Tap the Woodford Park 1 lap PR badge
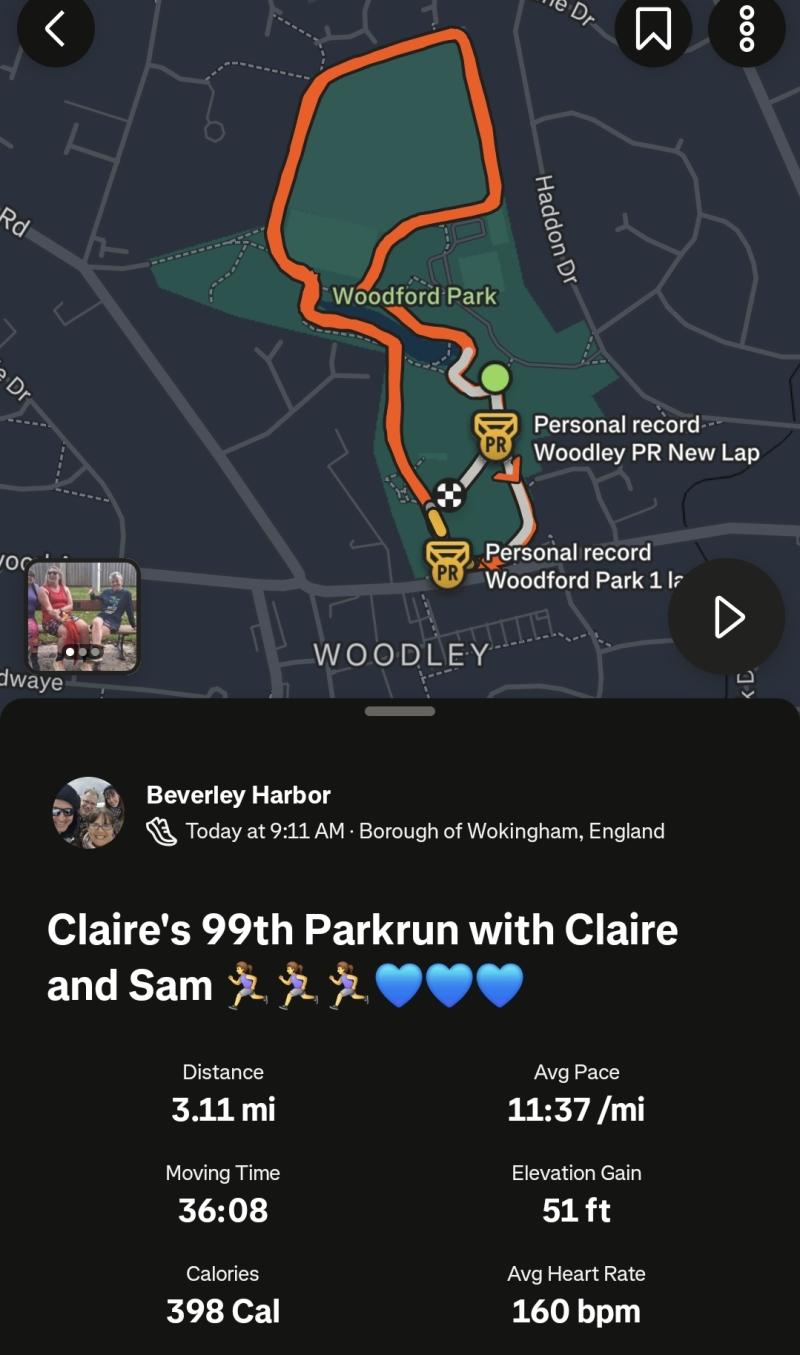Screen dimensions: 800x1355 (447, 564)
